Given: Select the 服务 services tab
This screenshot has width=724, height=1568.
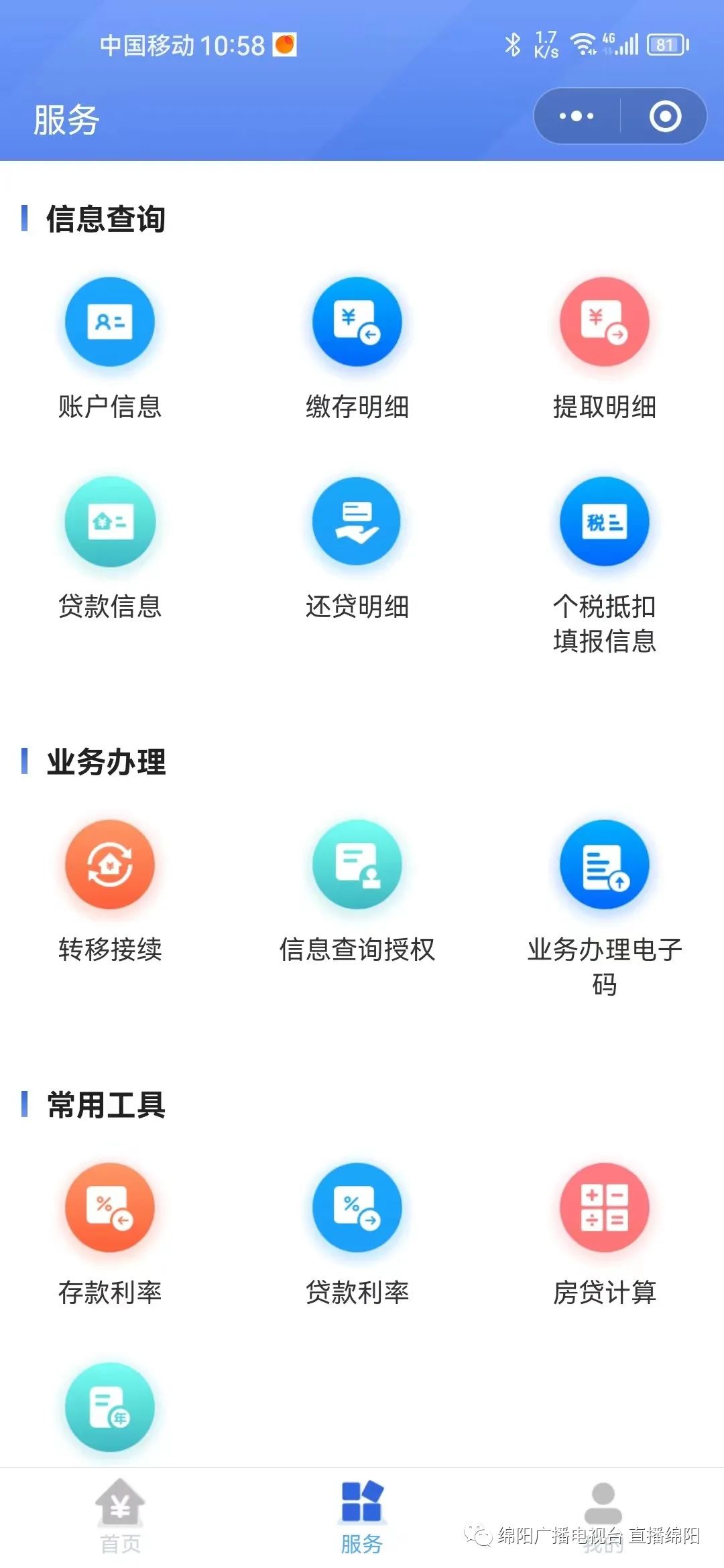Looking at the screenshot, I should [x=362, y=1516].
